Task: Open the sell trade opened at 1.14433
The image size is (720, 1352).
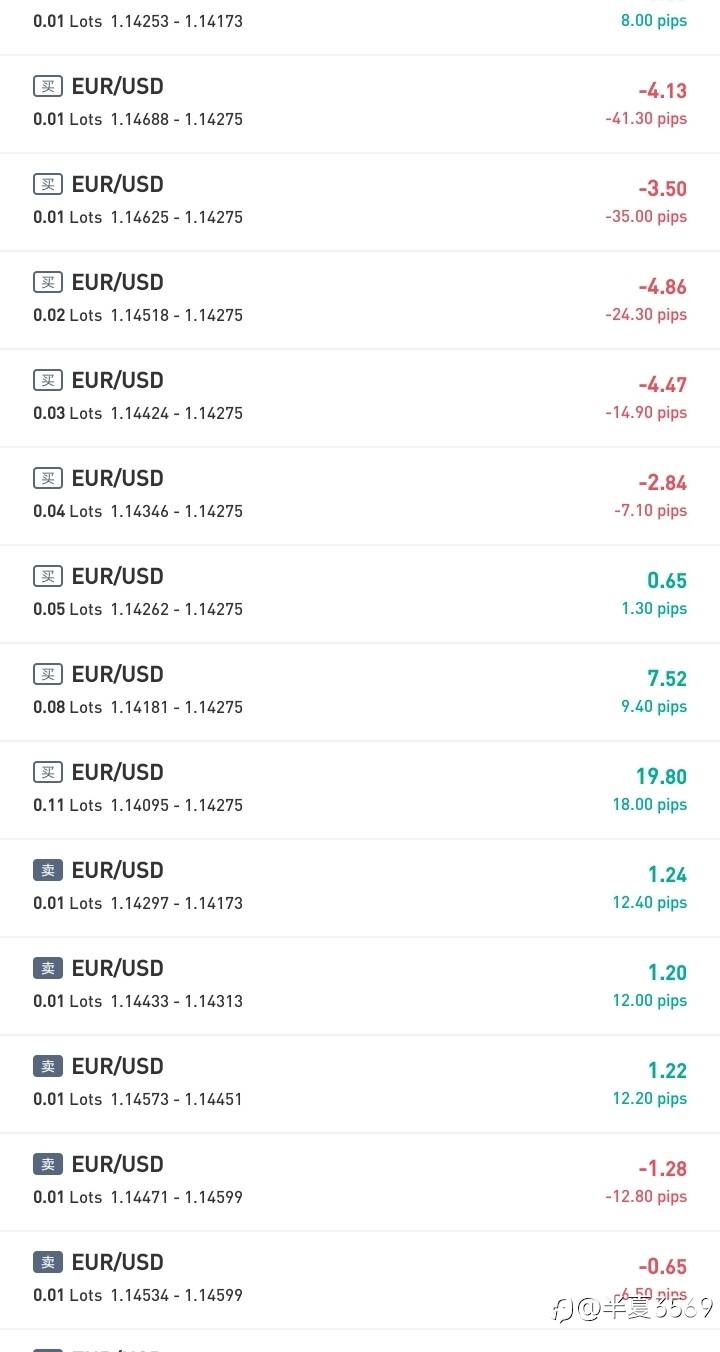Action: [x=360, y=986]
